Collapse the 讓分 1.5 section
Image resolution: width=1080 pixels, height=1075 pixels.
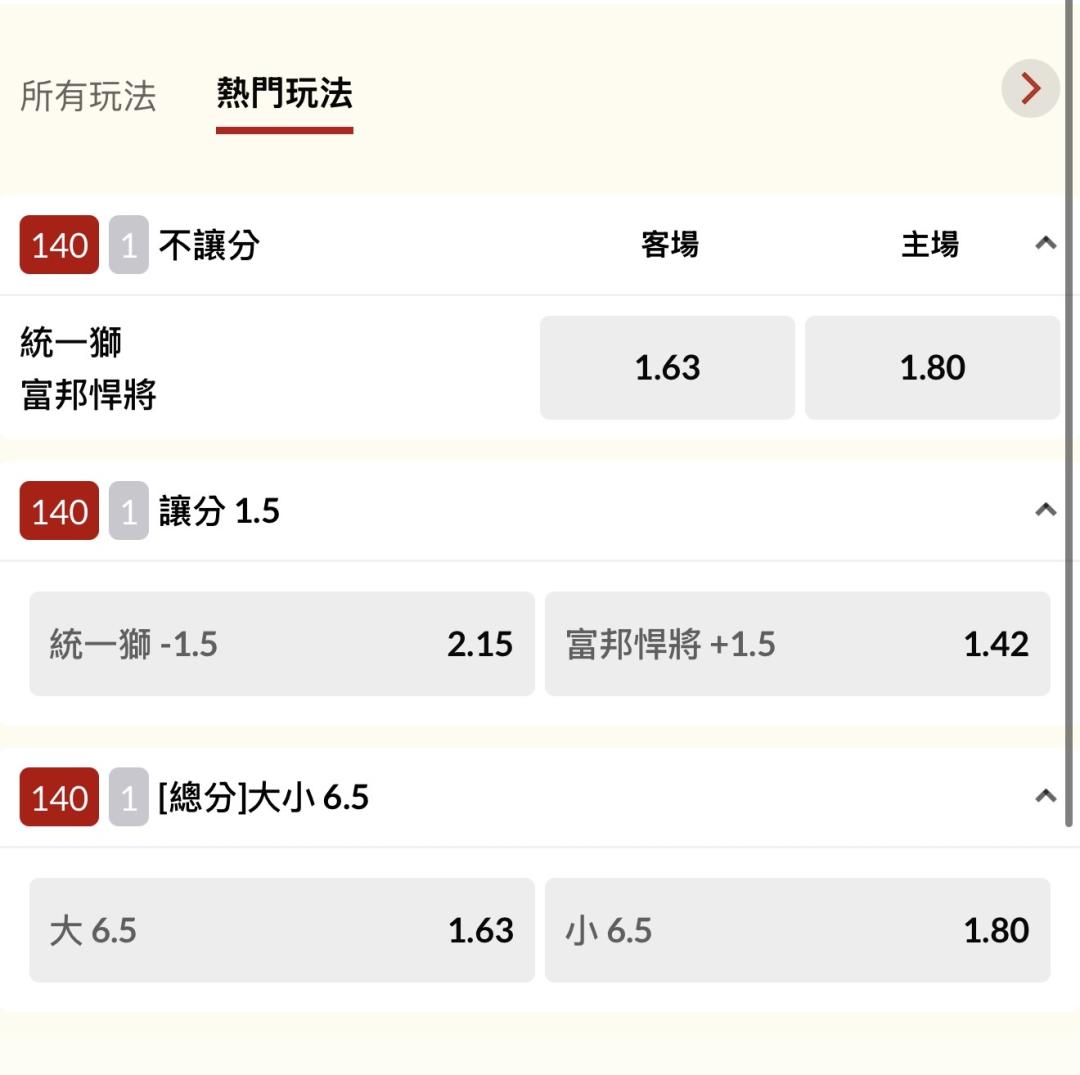coord(1046,510)
